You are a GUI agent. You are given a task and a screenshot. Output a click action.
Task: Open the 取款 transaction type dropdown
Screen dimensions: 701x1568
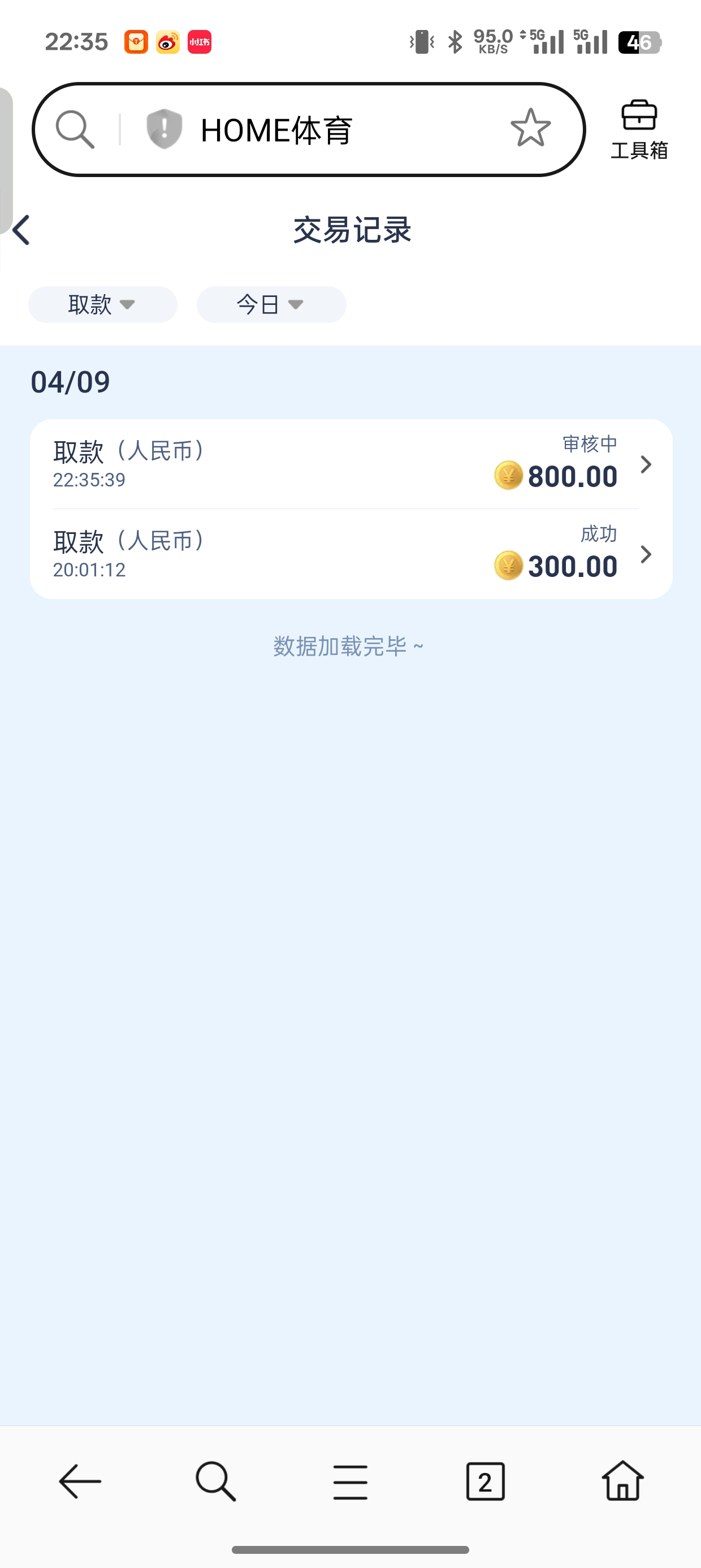(102, 304)
